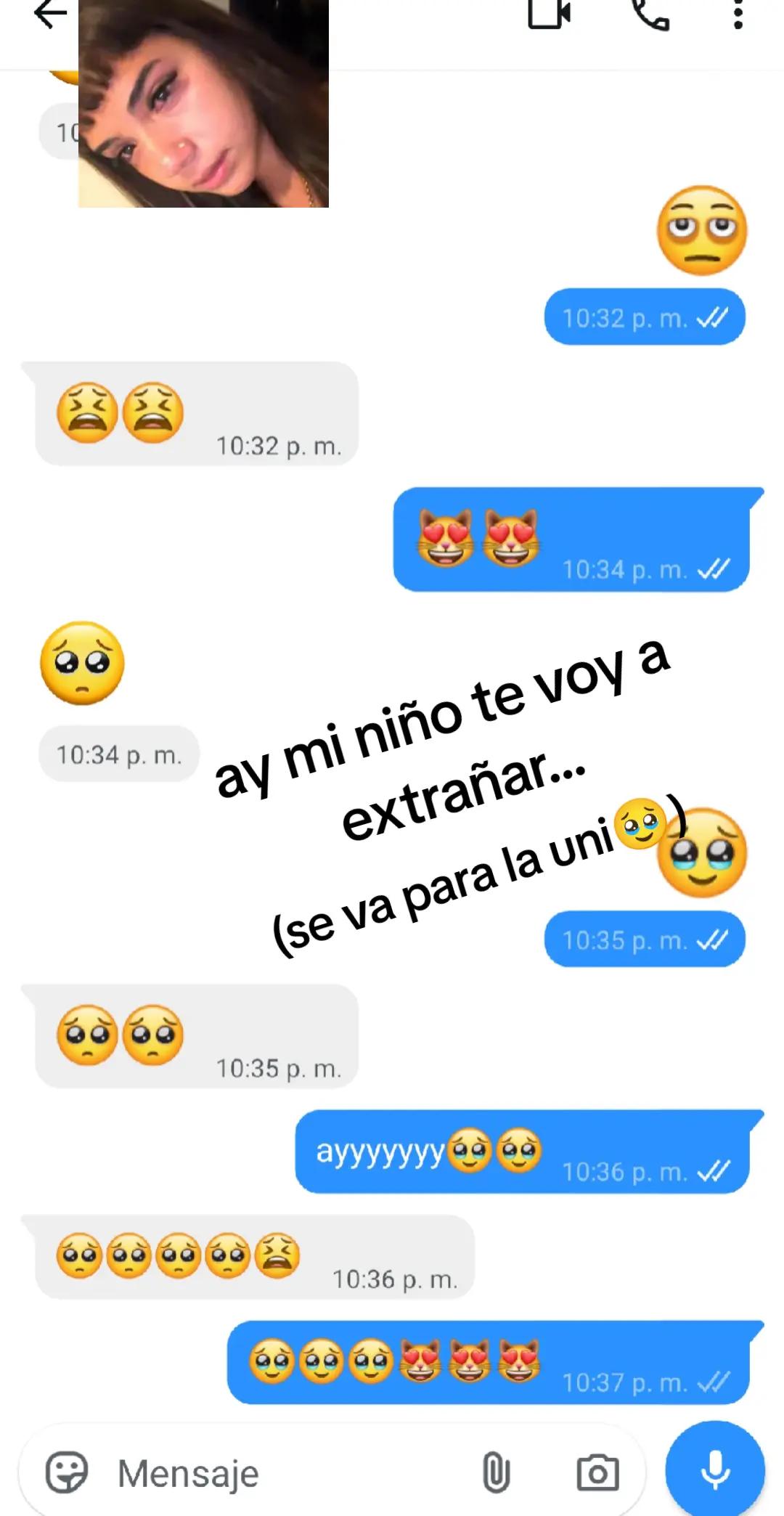
Task: Open the camera to send a photo
Action: point(598,1473)
